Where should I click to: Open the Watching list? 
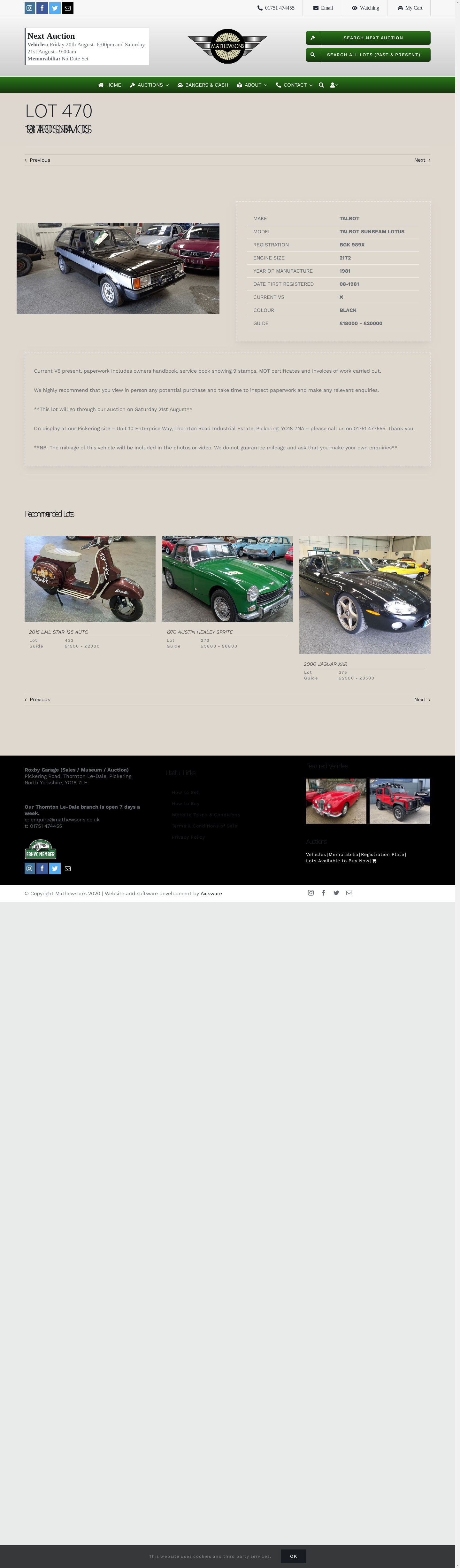(x=365, y=8)
